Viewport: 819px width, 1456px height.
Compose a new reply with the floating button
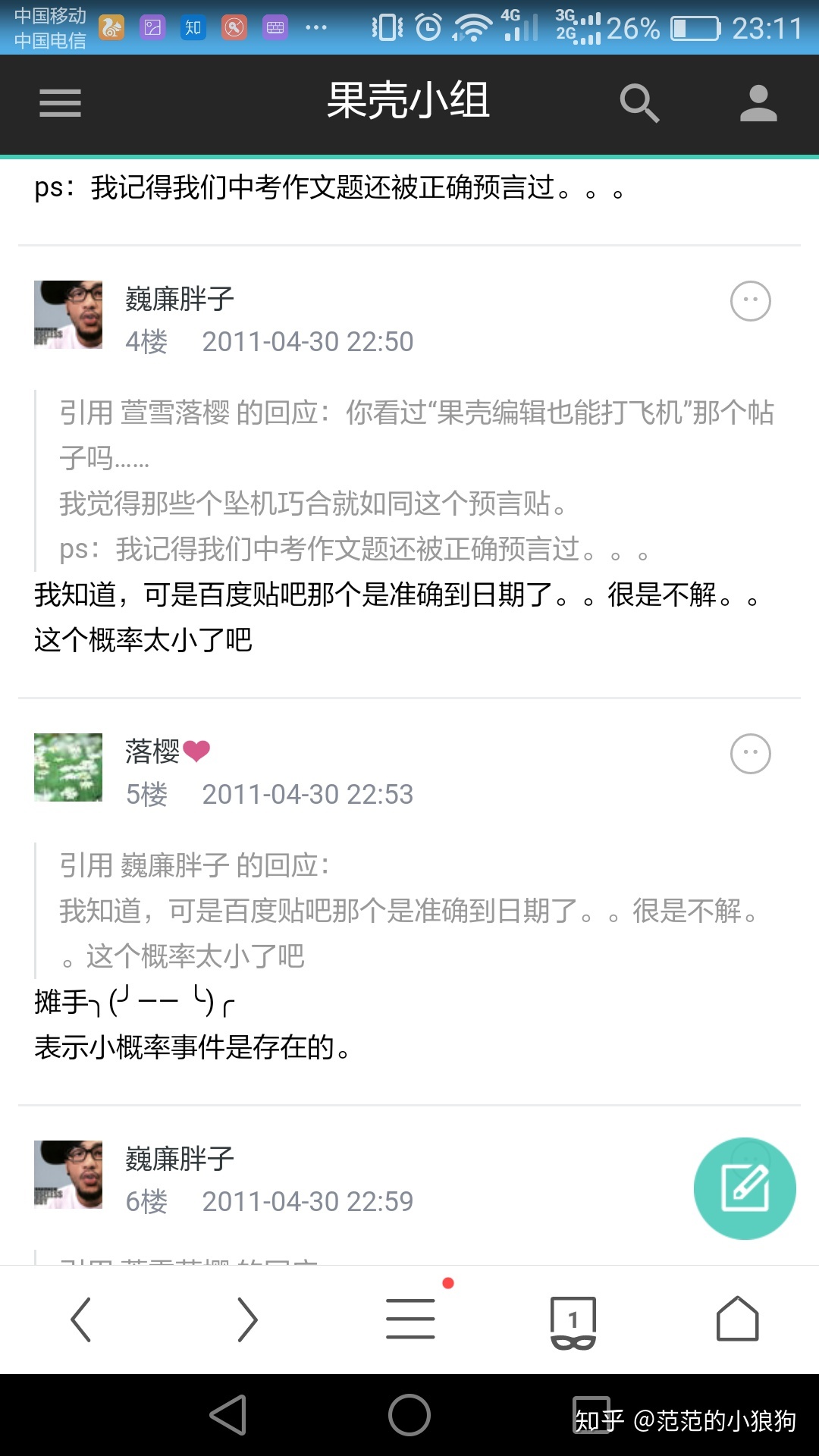pos(745,1188)
